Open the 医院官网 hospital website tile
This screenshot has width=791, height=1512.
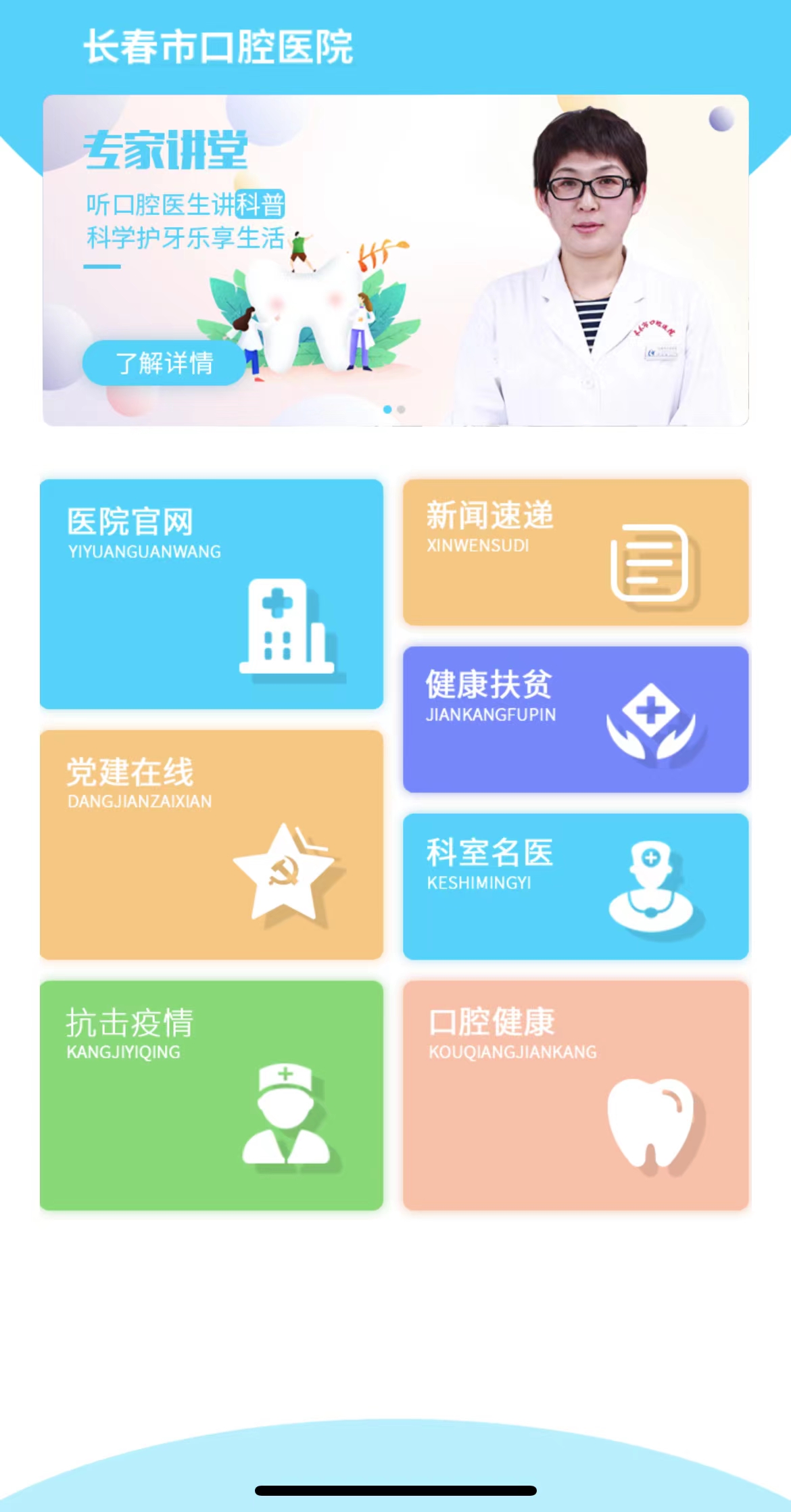[x=211, y=593]
